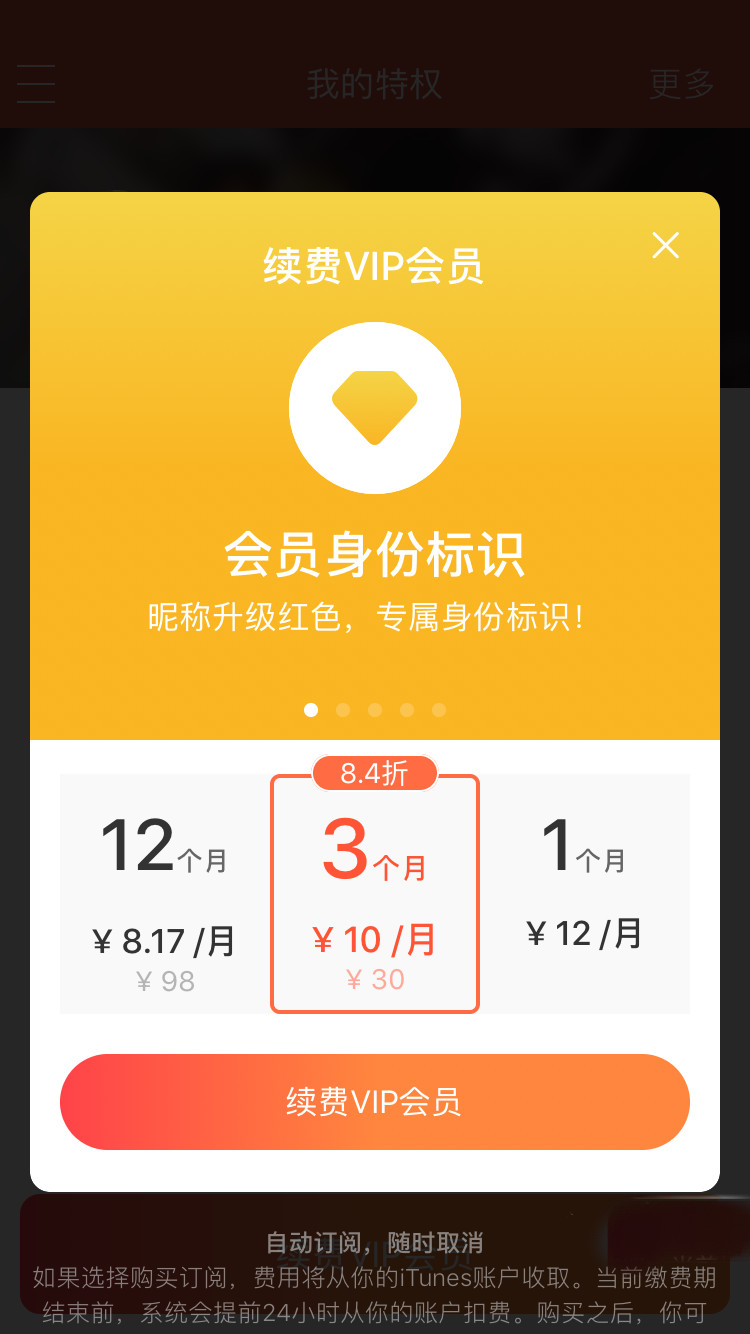
Task: Select the first carousel dot
Action: (311, 710)
